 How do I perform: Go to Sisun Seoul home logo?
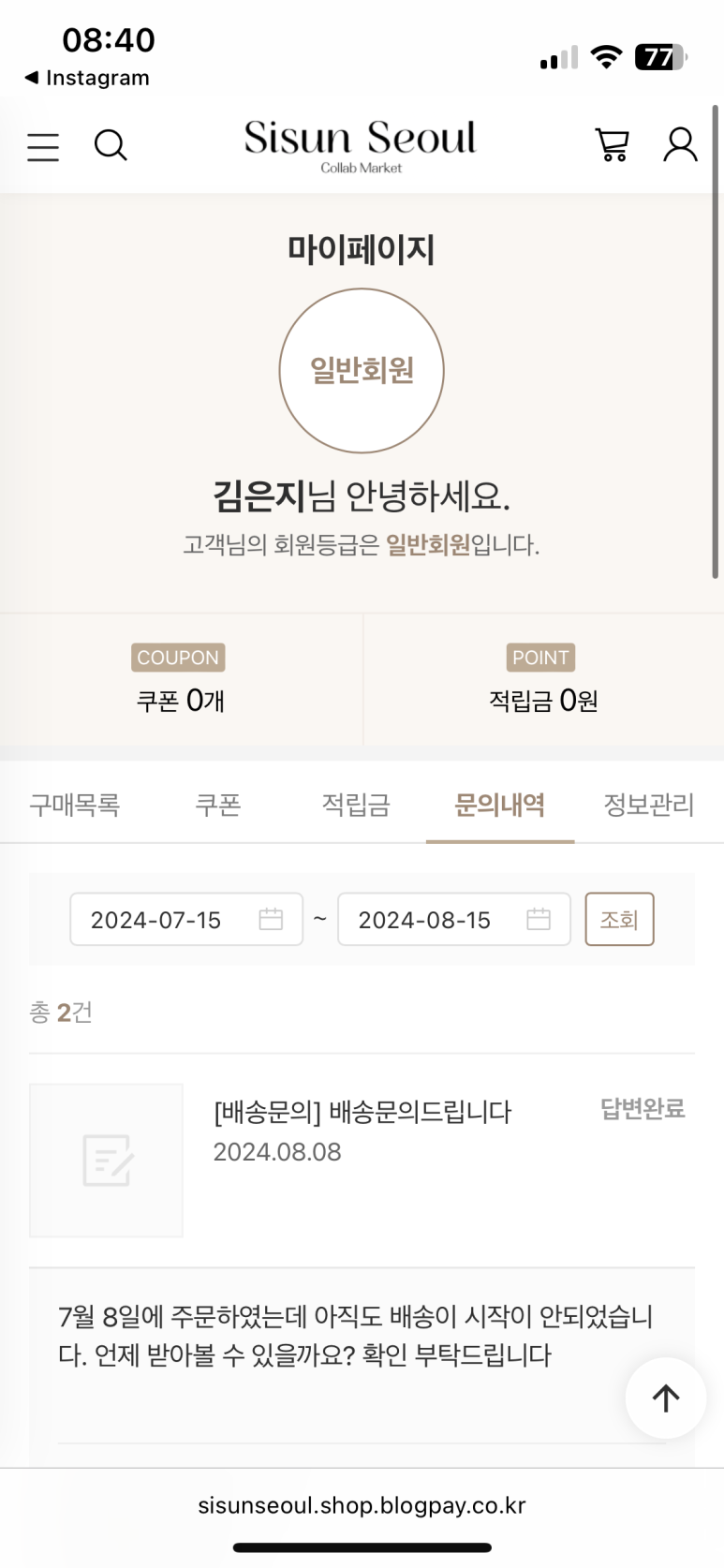click(361, 145)
